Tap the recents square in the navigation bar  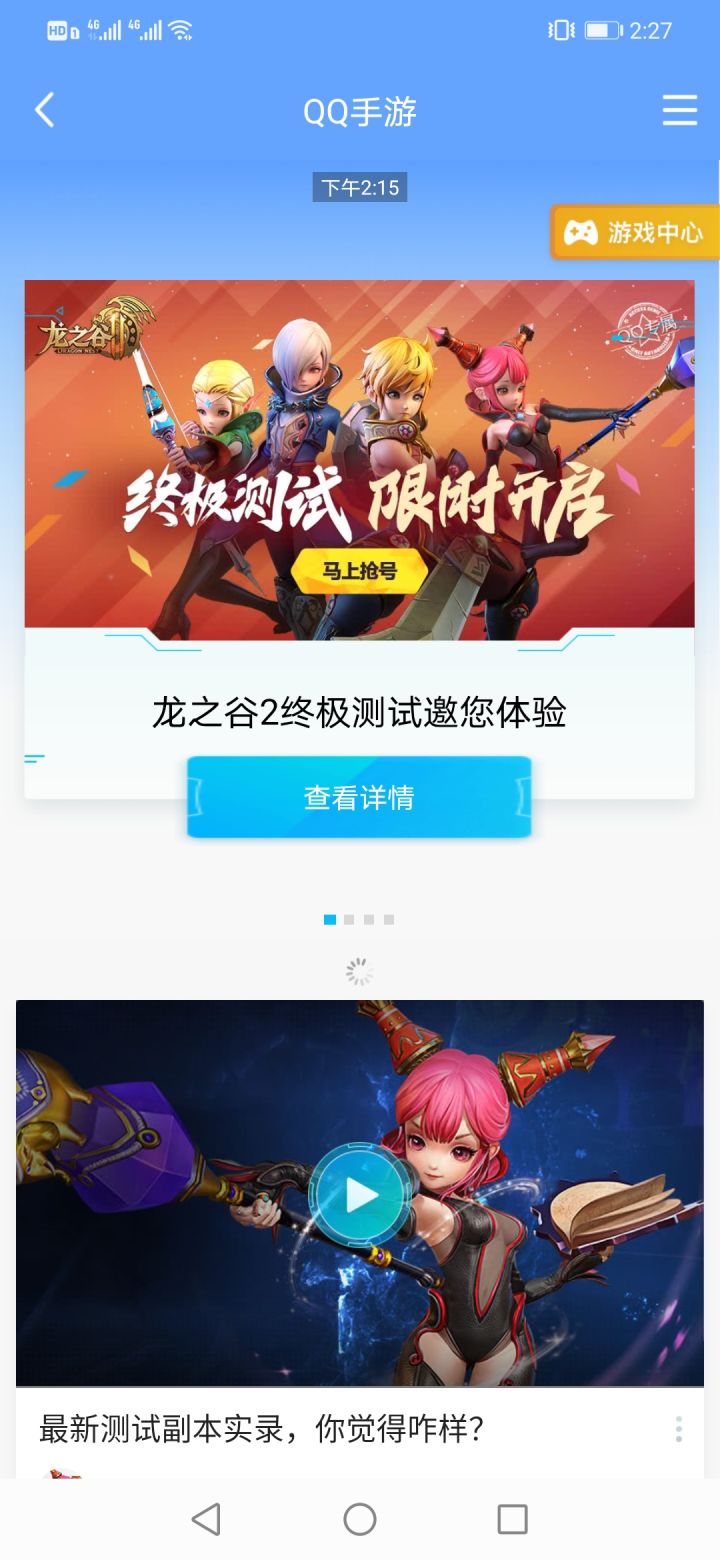511,1519
